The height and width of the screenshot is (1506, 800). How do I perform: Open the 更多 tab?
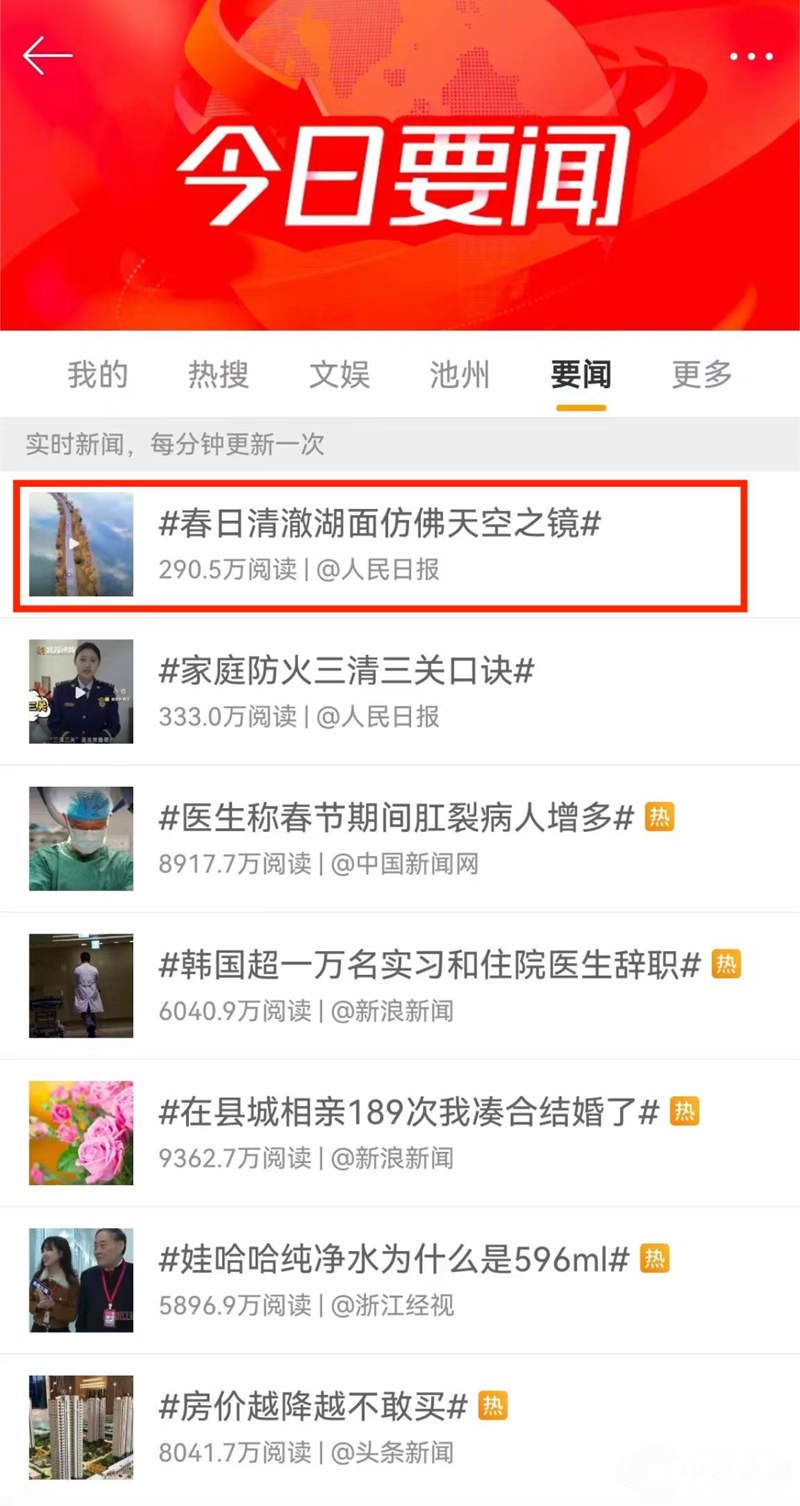(702, 375)
